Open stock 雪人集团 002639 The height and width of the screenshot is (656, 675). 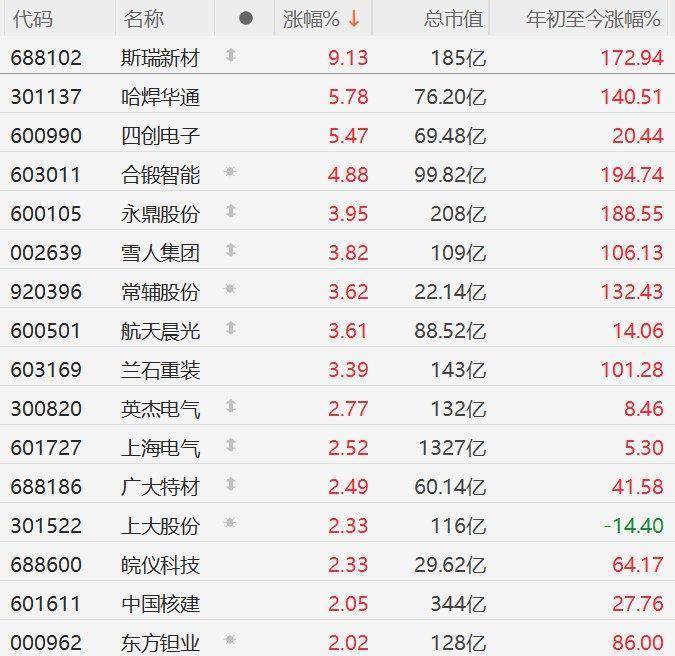click(x=159, y=253)
